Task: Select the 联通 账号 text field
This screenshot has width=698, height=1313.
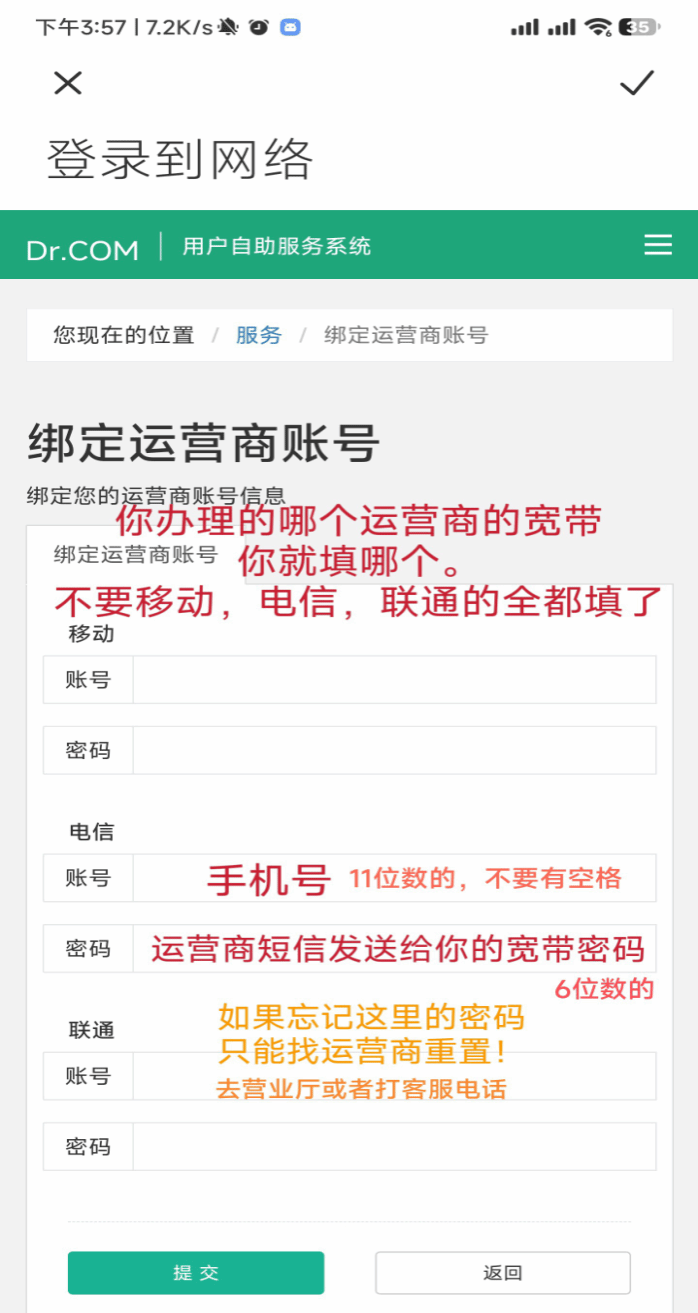Action: point(394,1076)
